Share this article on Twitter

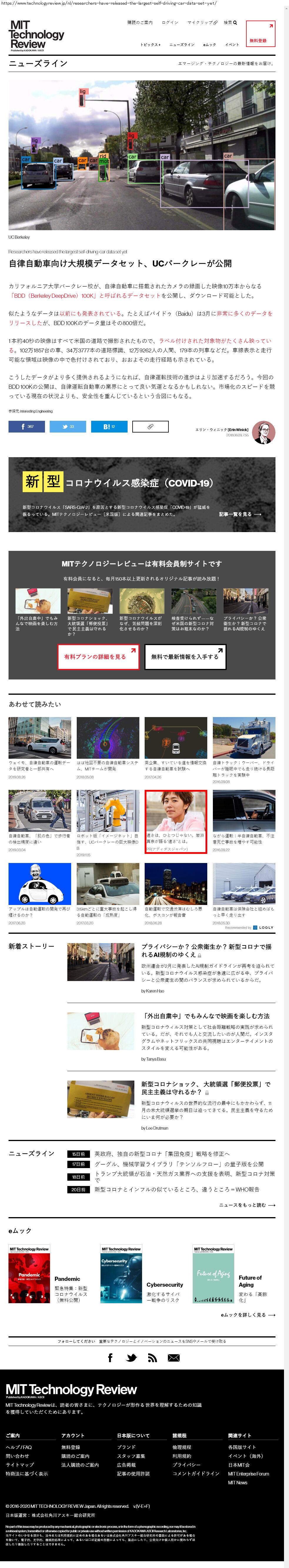(68, 427)
